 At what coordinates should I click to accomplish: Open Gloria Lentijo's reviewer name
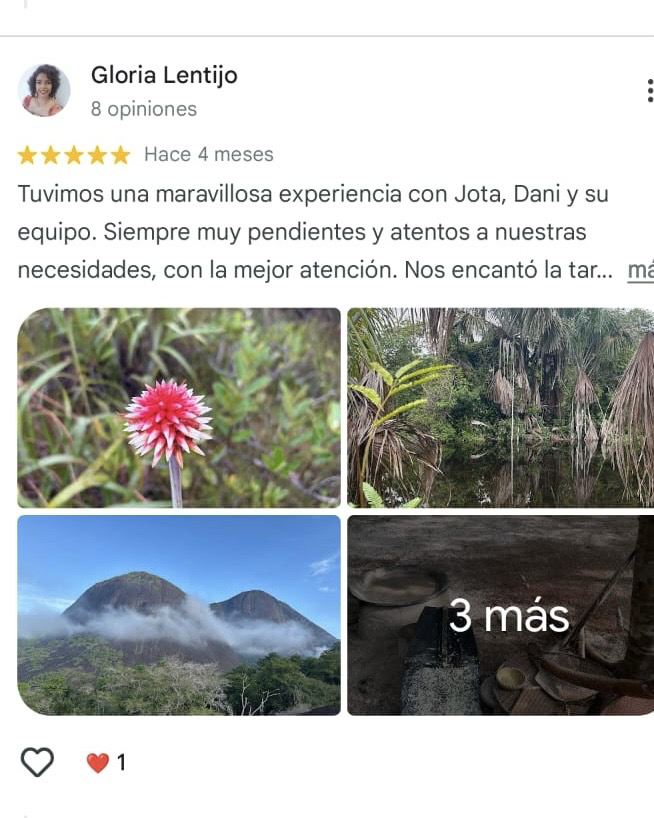coord(164,75)
